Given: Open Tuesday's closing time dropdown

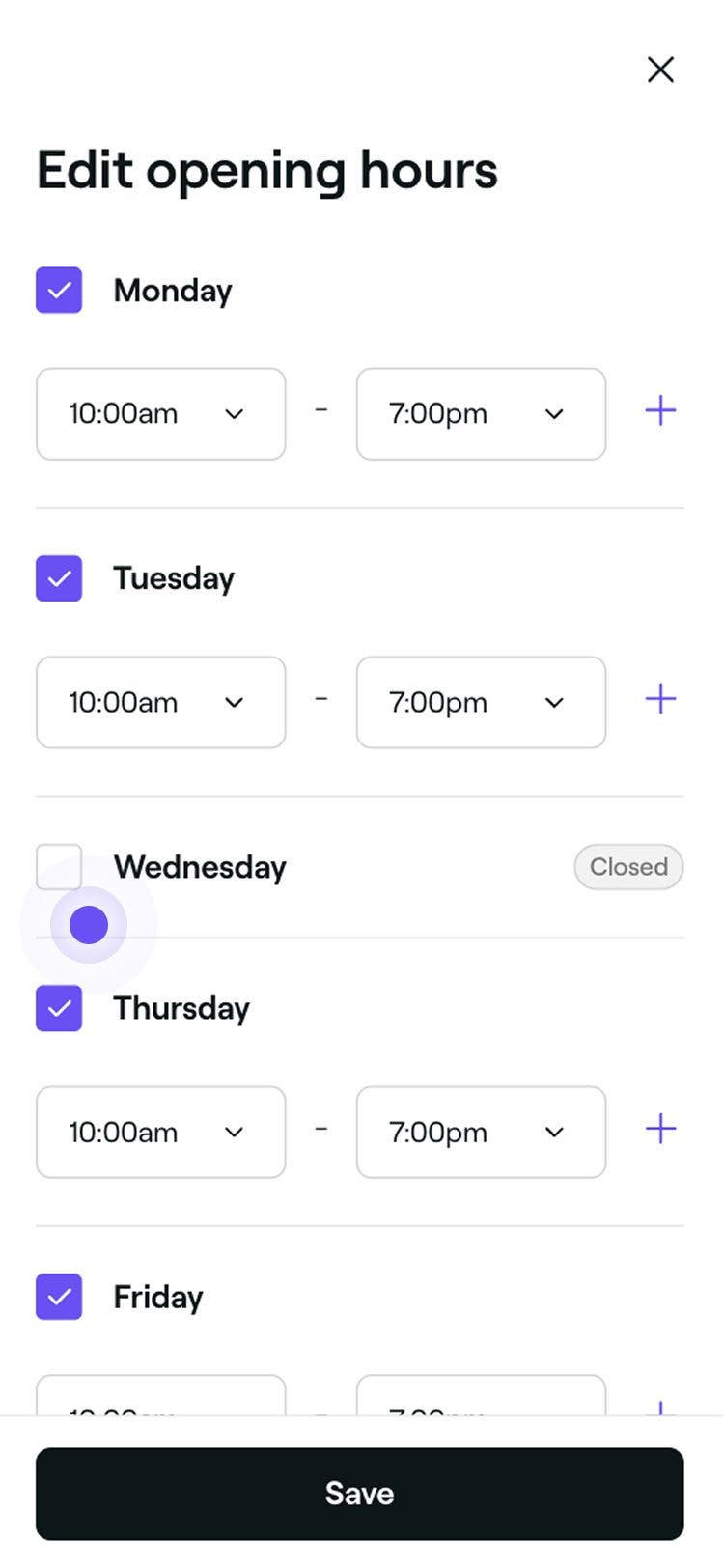Looking at the screenshot, I should point(481,702).
